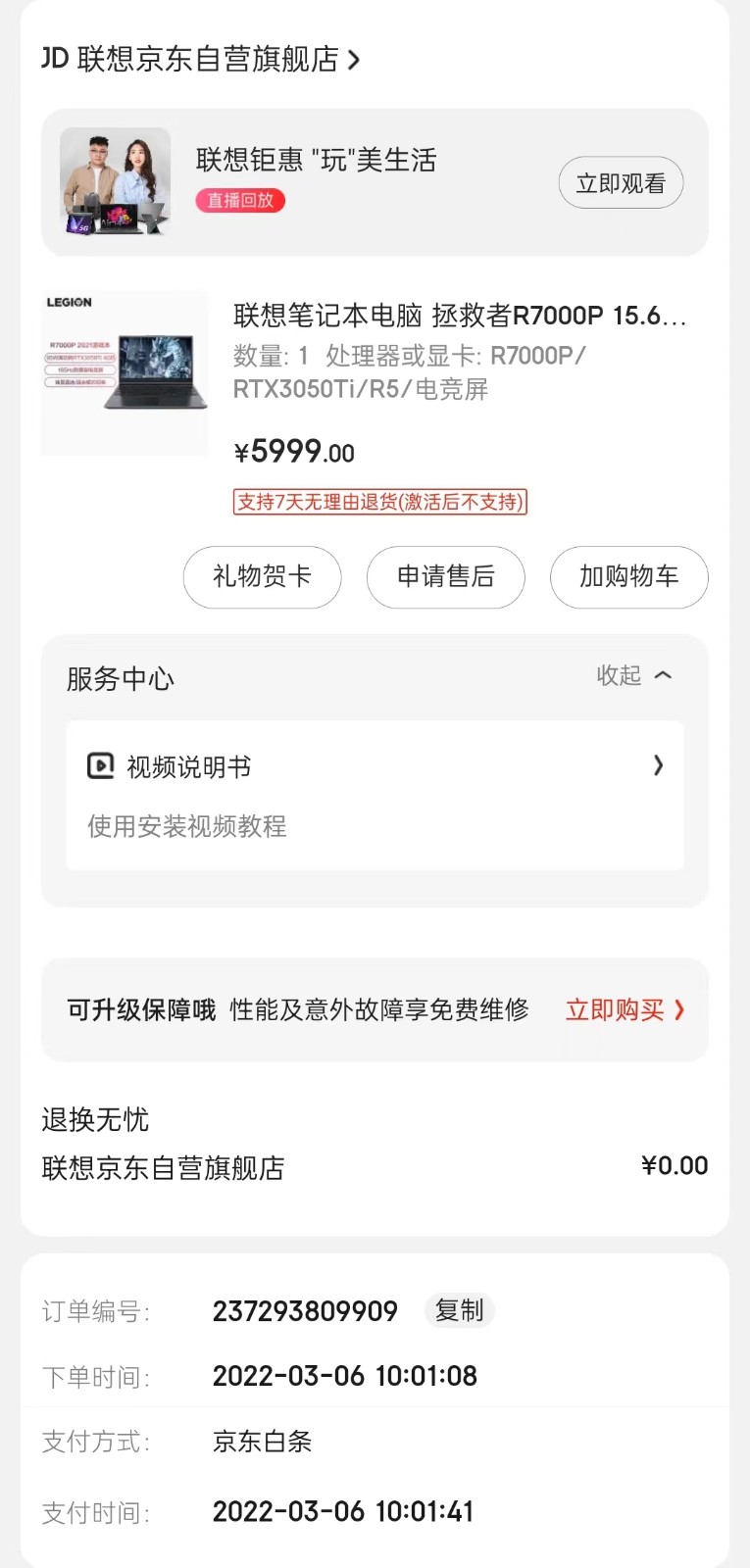This screenshot has height=1568, width=750.
Task: Select the 礼物贺卡 button
Action: (x=262, y=577)
